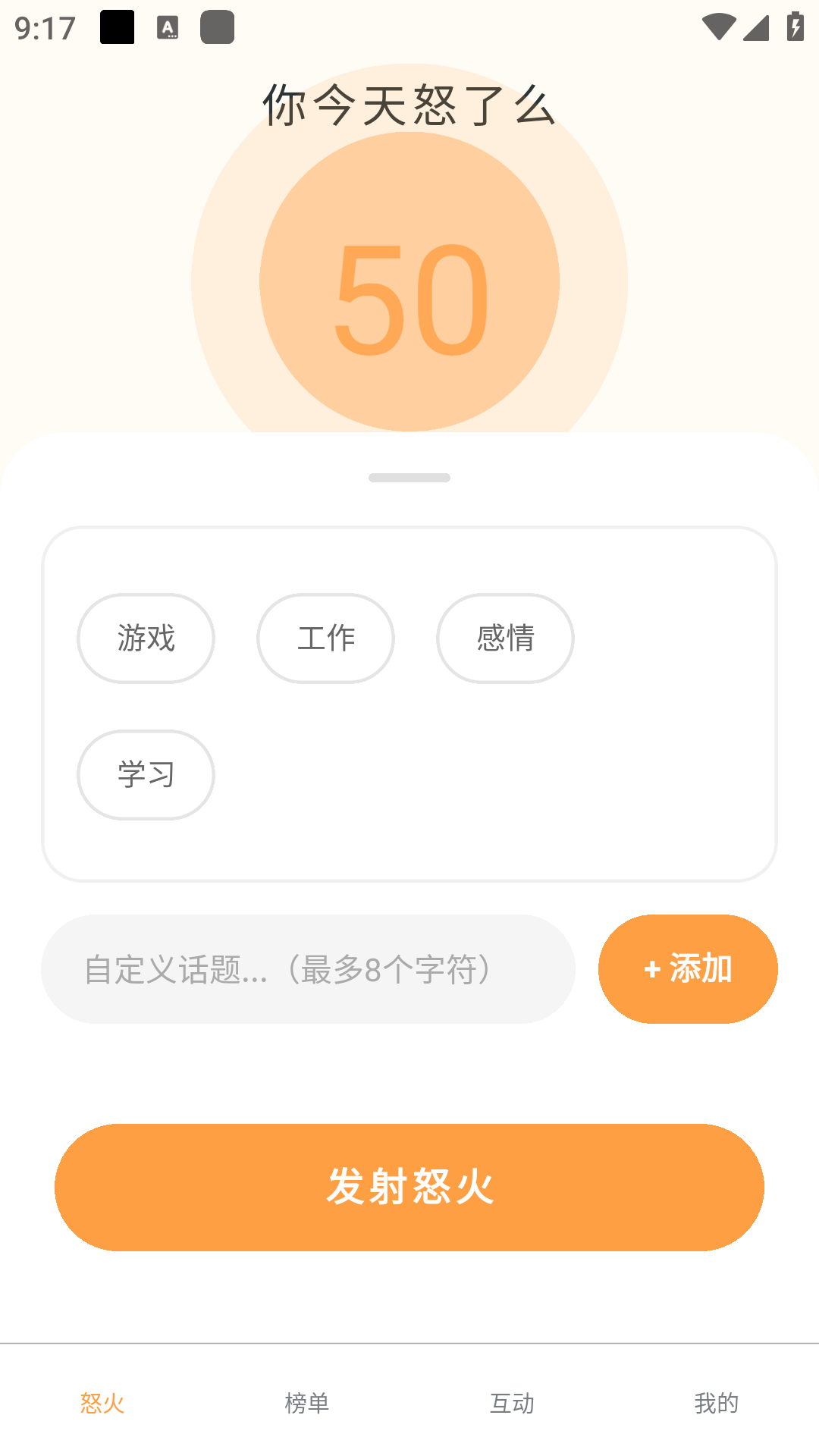Select the 工作 topic chip

point(325,638)
